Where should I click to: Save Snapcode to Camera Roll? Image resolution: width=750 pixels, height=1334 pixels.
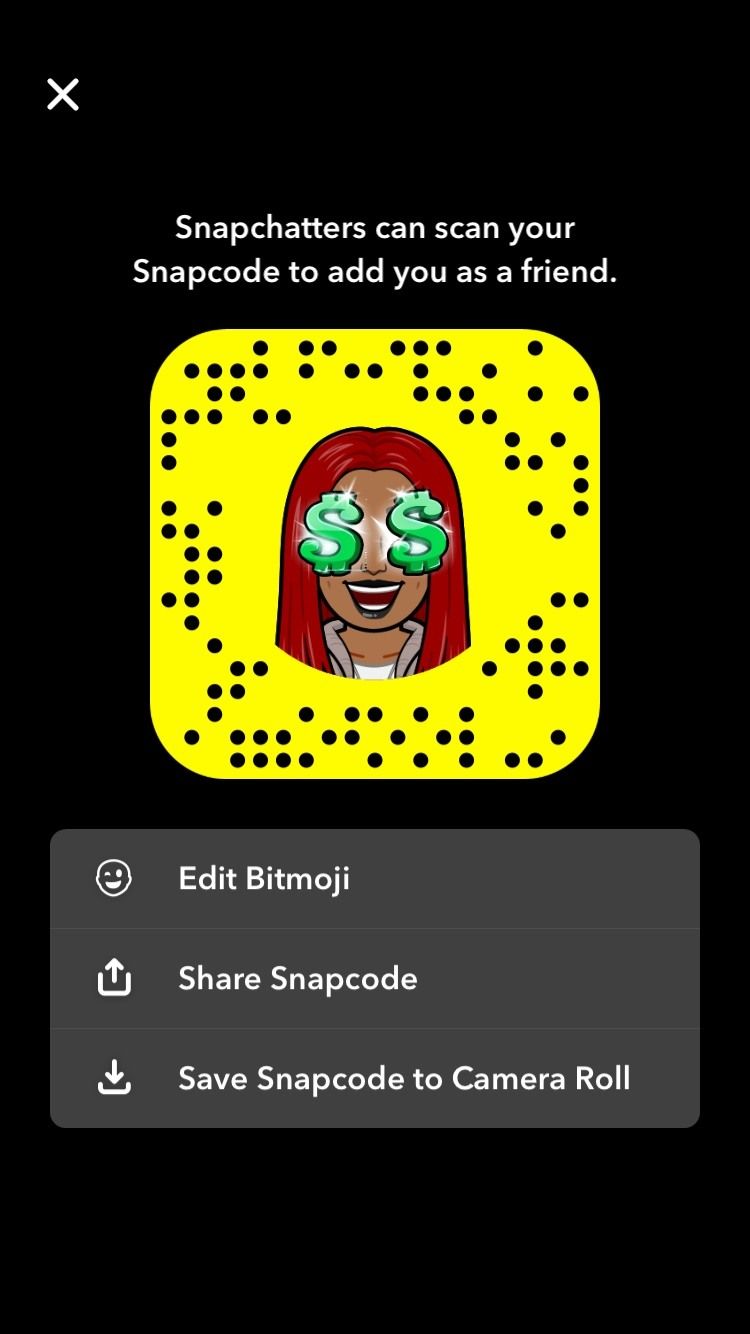375,1078
